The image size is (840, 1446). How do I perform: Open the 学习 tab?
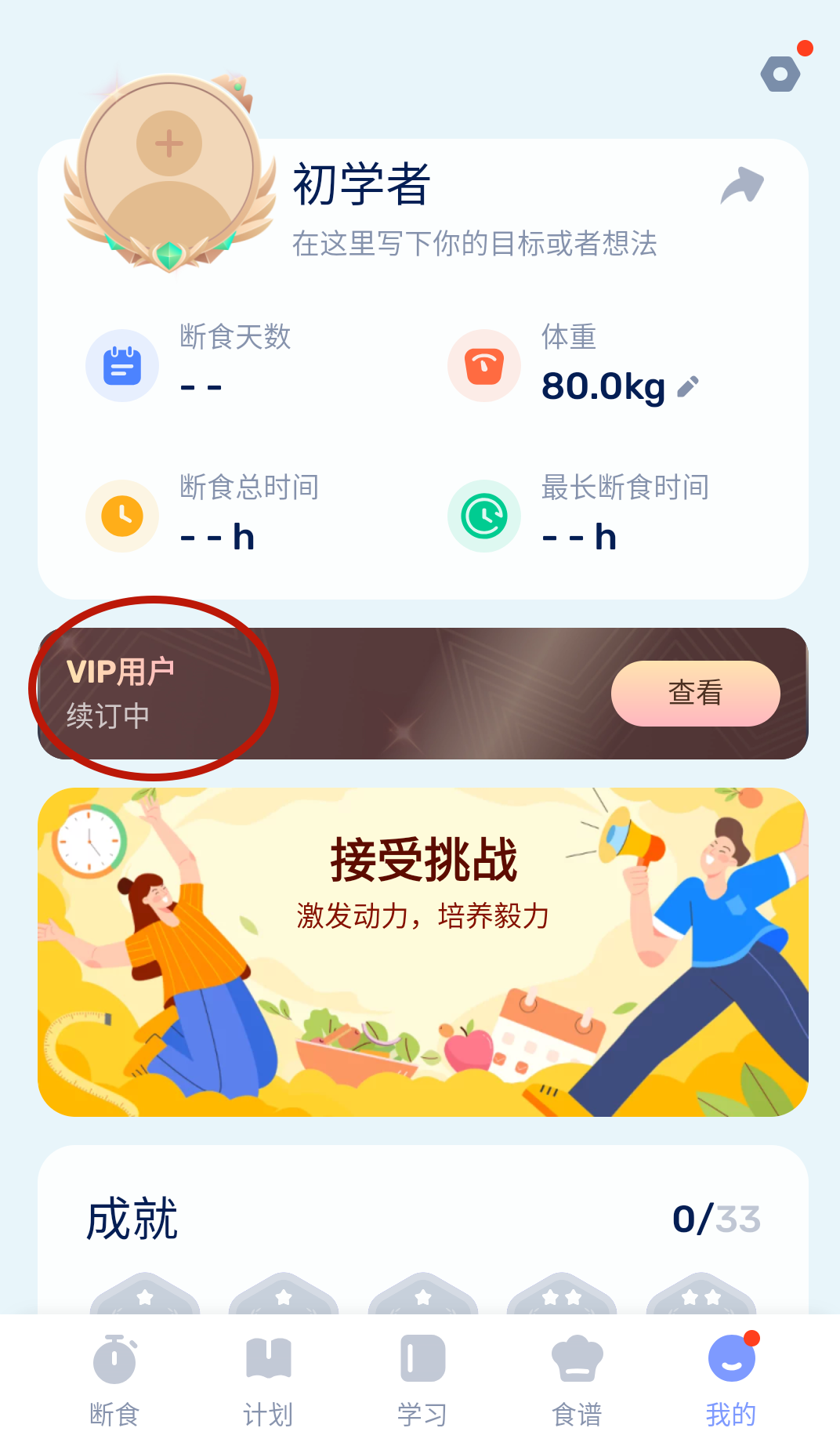tap(422, 1380)
